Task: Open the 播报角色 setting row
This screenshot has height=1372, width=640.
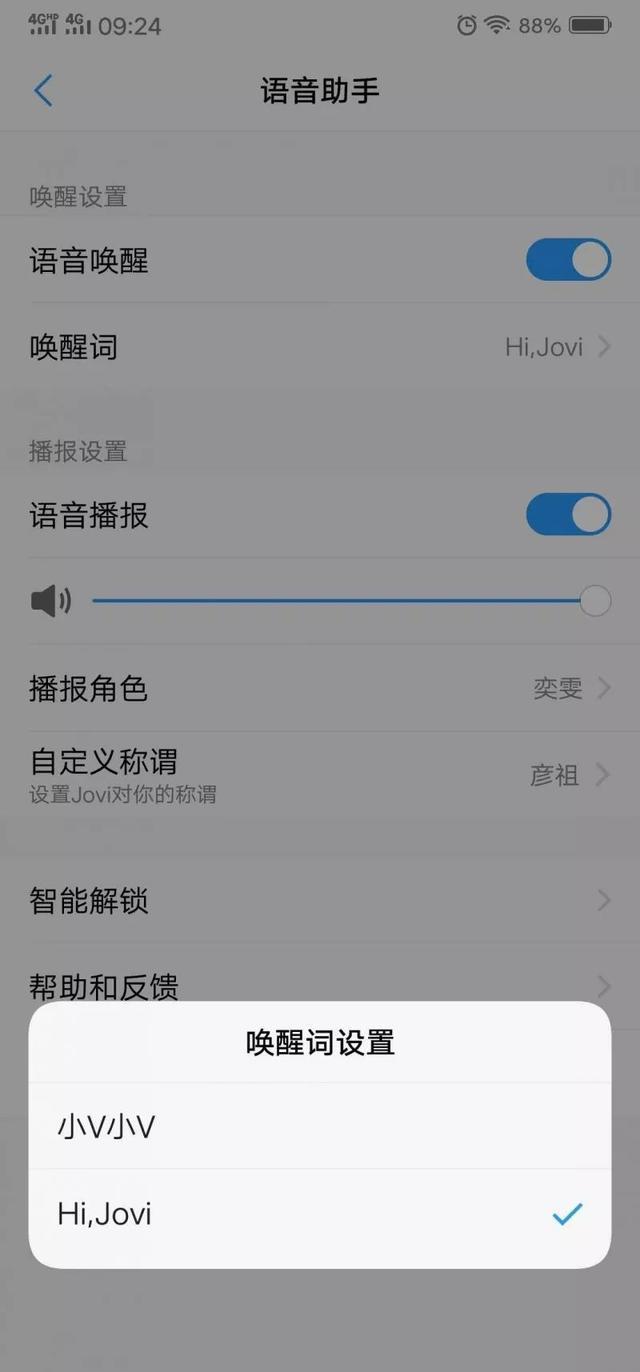Action: [319, 688]
